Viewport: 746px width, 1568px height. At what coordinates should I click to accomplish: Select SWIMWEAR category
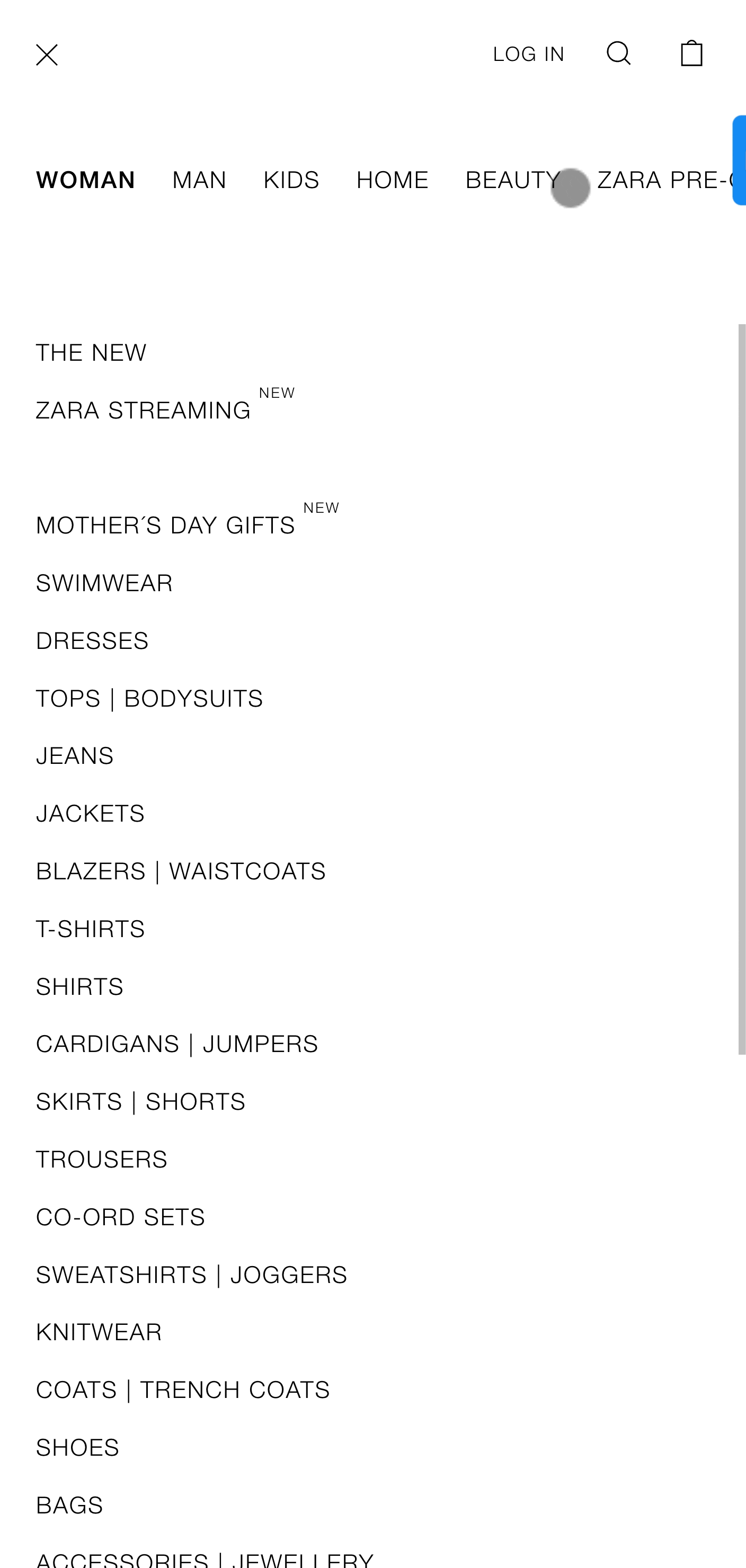click(104, 584)
